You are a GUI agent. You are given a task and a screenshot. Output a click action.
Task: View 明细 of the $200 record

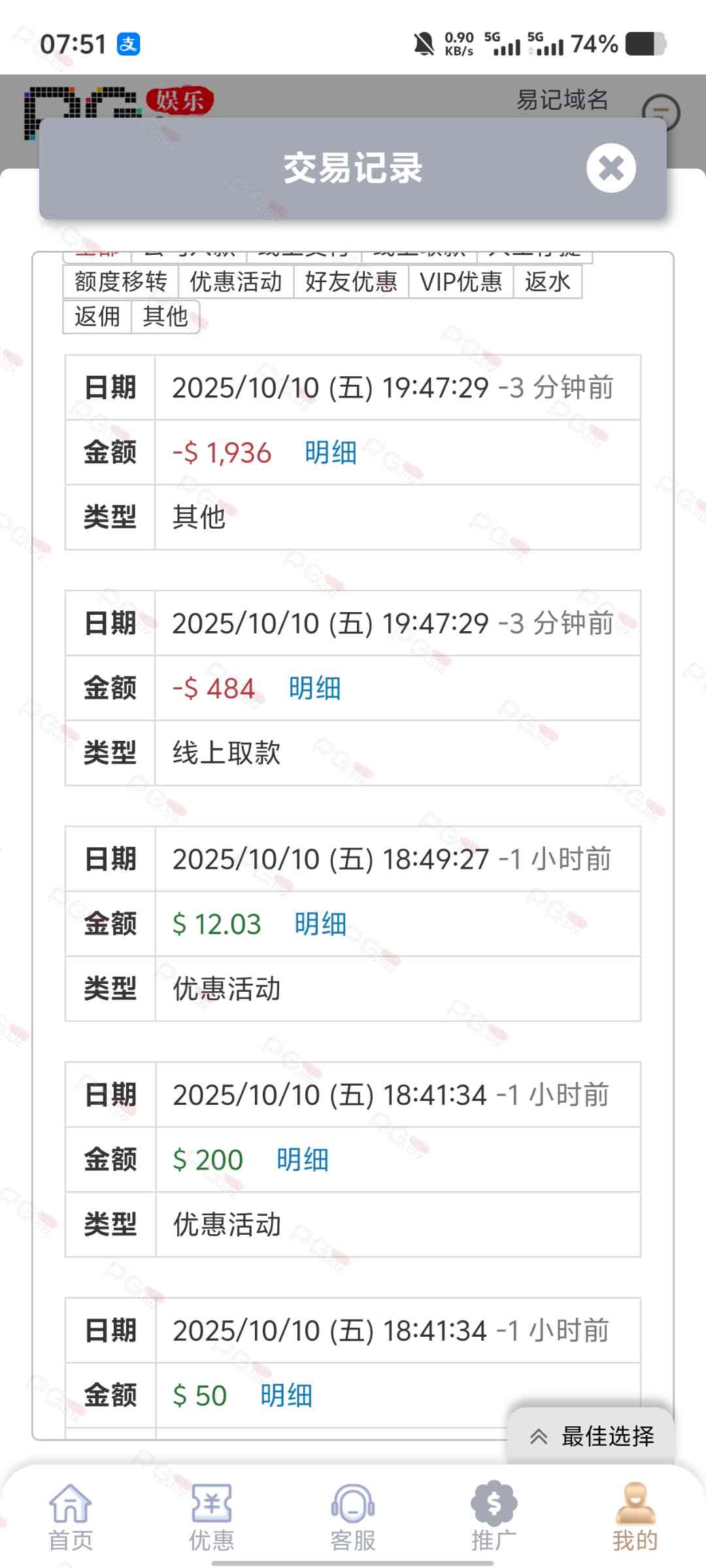[x=302, y=1160]
